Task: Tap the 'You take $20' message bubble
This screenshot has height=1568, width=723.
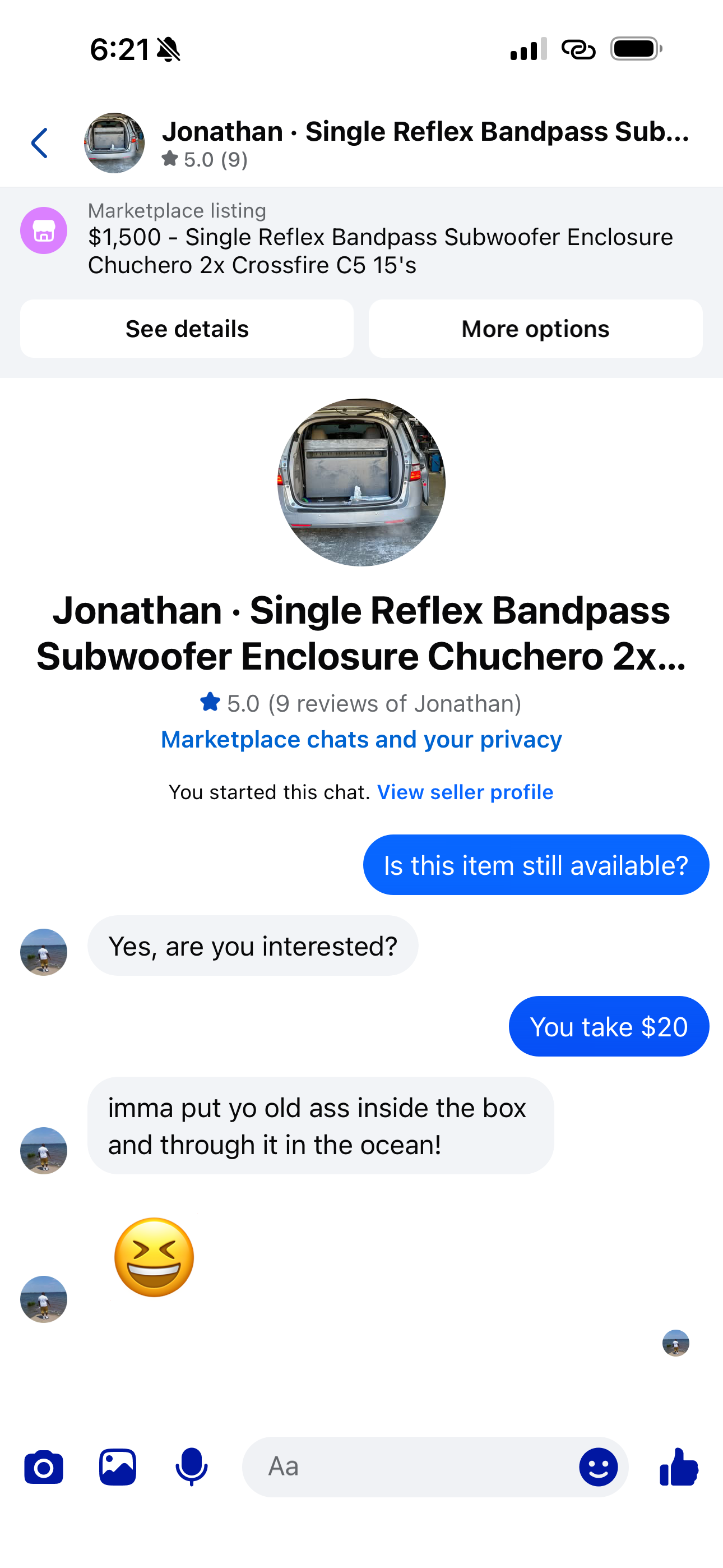Action: point(608,1026)
